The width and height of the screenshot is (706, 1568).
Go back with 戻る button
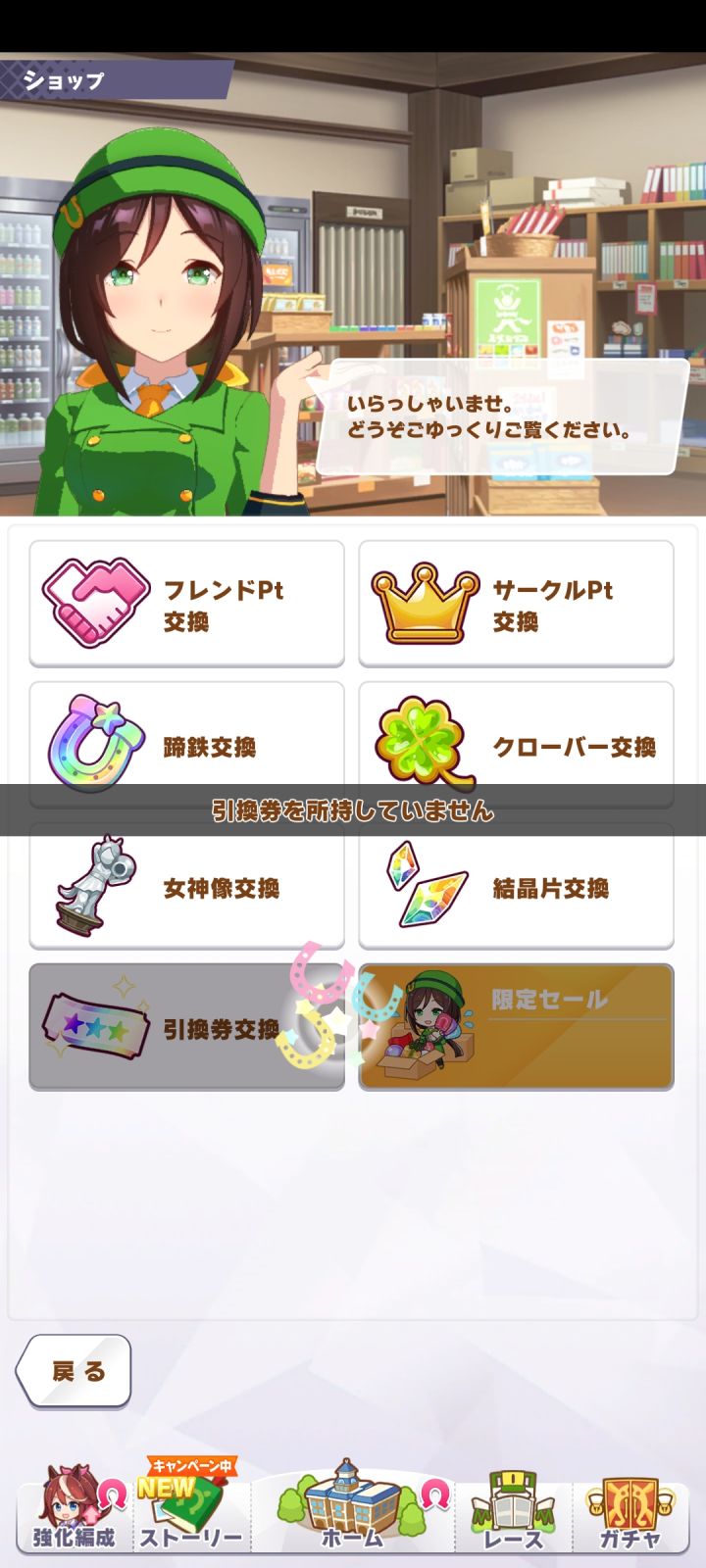coord(75,1370)
